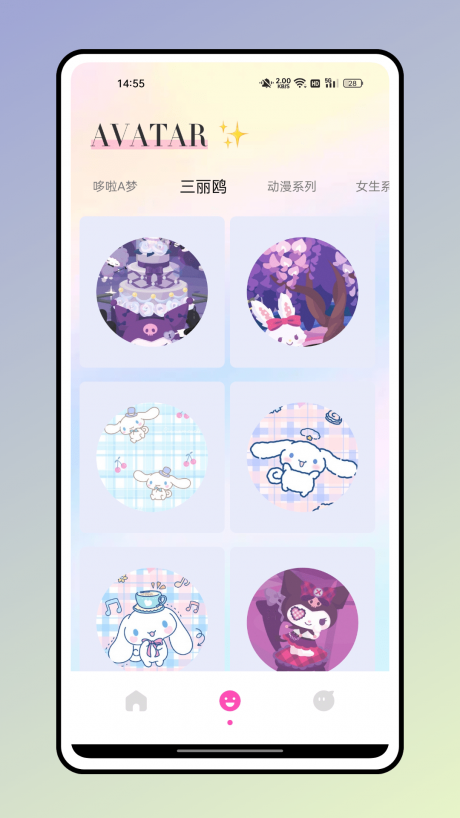Tap the pink smiley avatar tab
Viewport: 460px width, 818px height.
(230, 700)
